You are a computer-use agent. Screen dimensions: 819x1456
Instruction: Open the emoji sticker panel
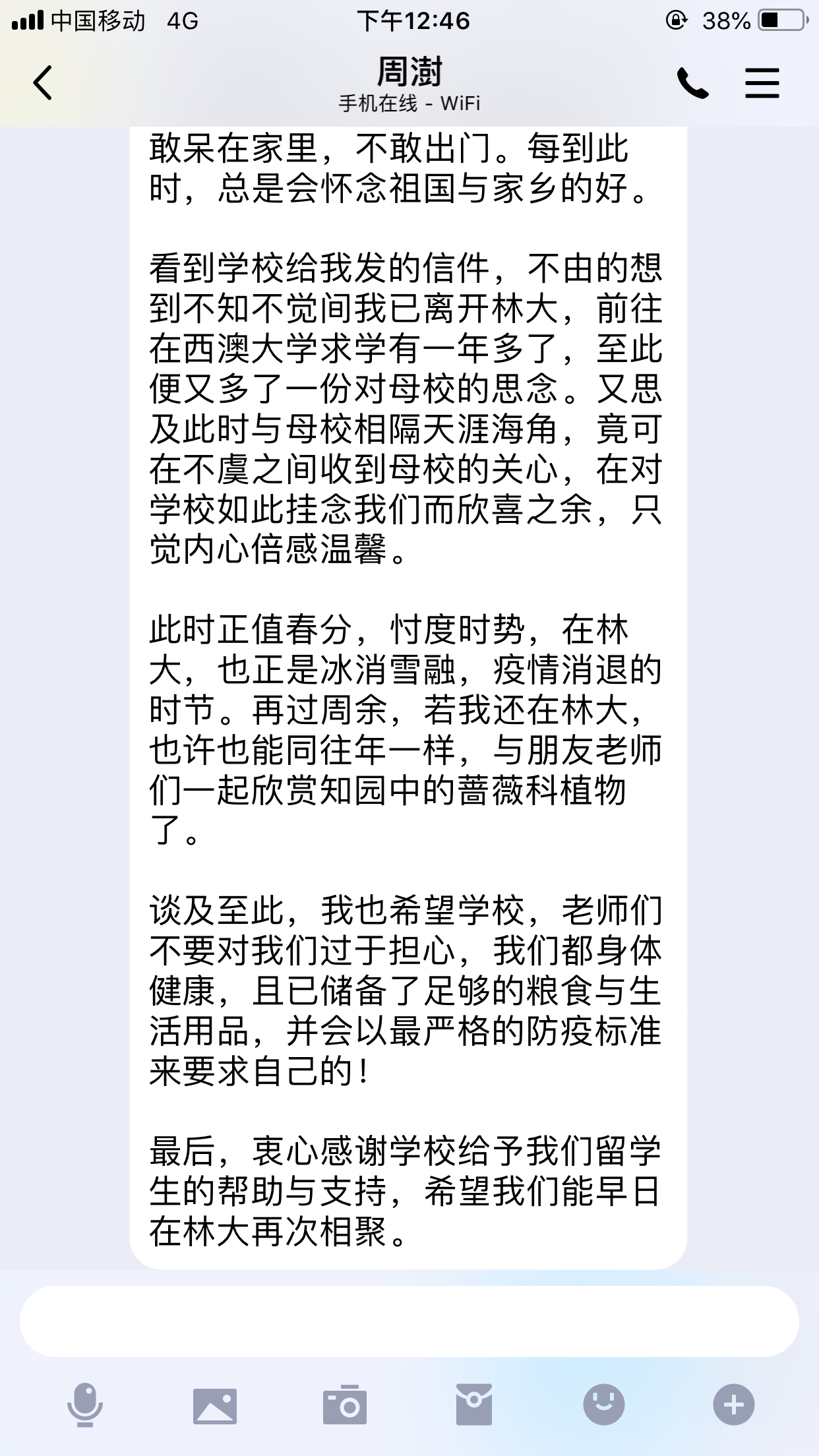point(603,1405)
